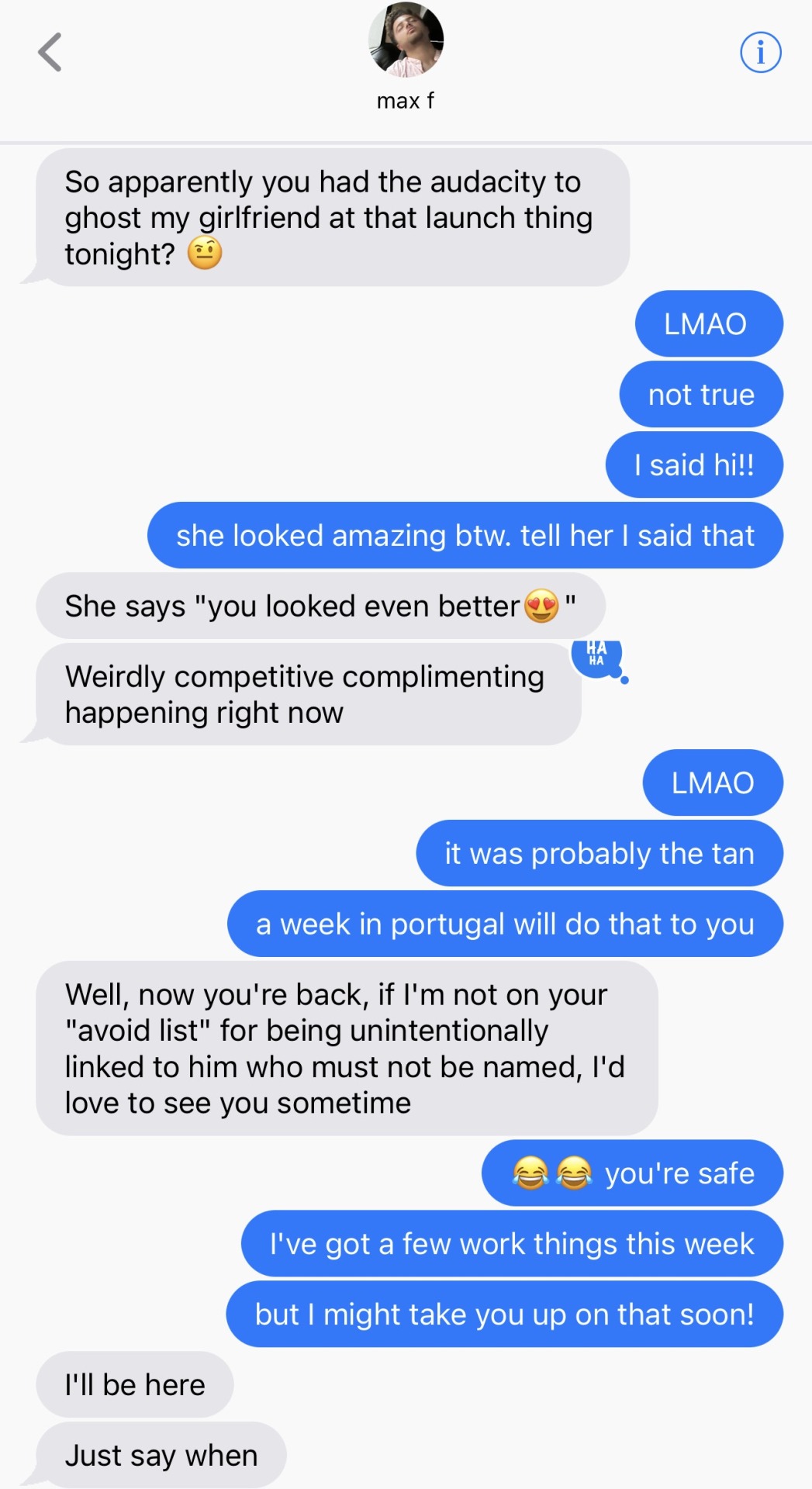Go back to the messages list
The width and height of the screenshot is (812, 1489).
50,53
